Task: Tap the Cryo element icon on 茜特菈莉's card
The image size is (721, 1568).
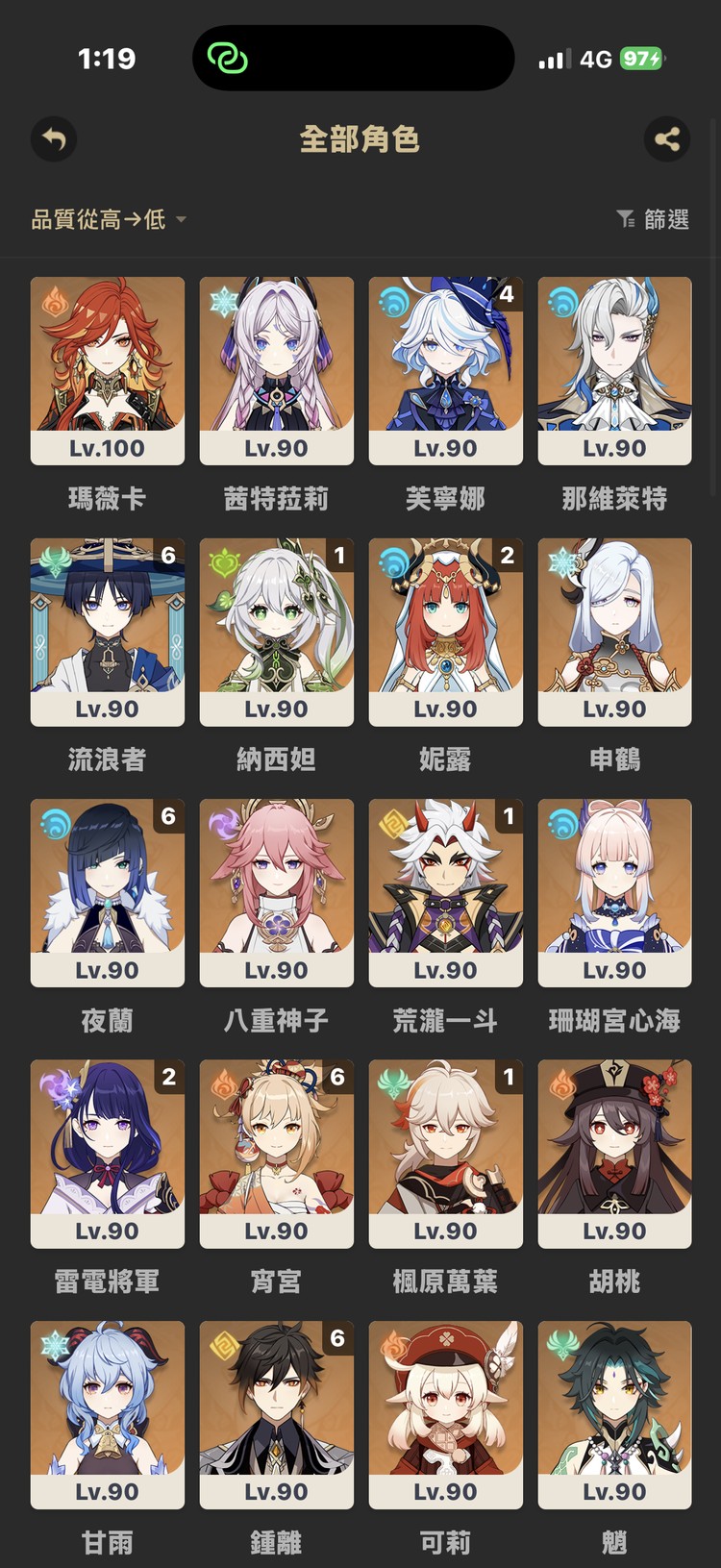Action: pos(223,302)
